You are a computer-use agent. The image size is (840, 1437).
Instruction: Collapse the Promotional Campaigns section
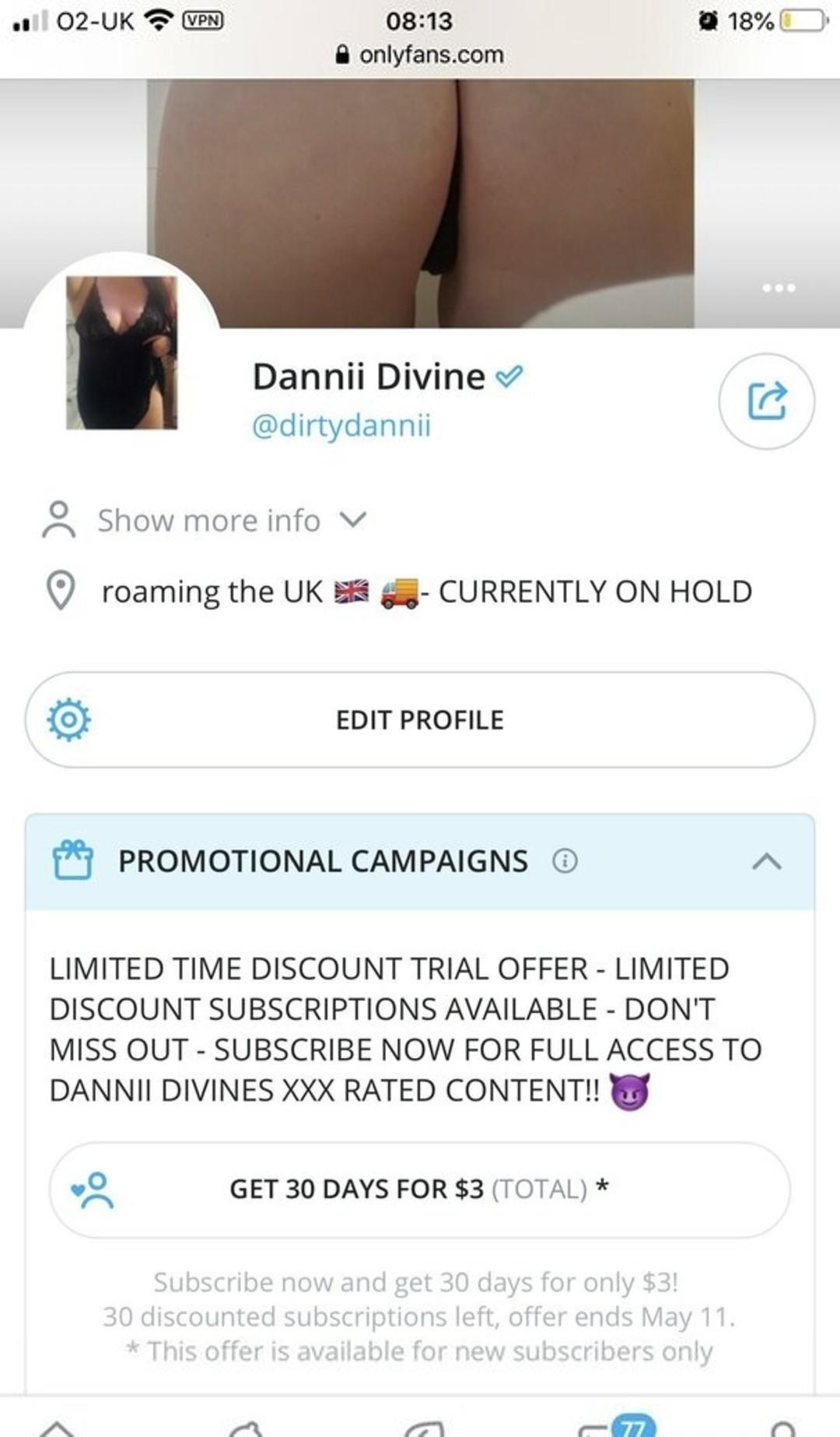[x=767, y=861]
